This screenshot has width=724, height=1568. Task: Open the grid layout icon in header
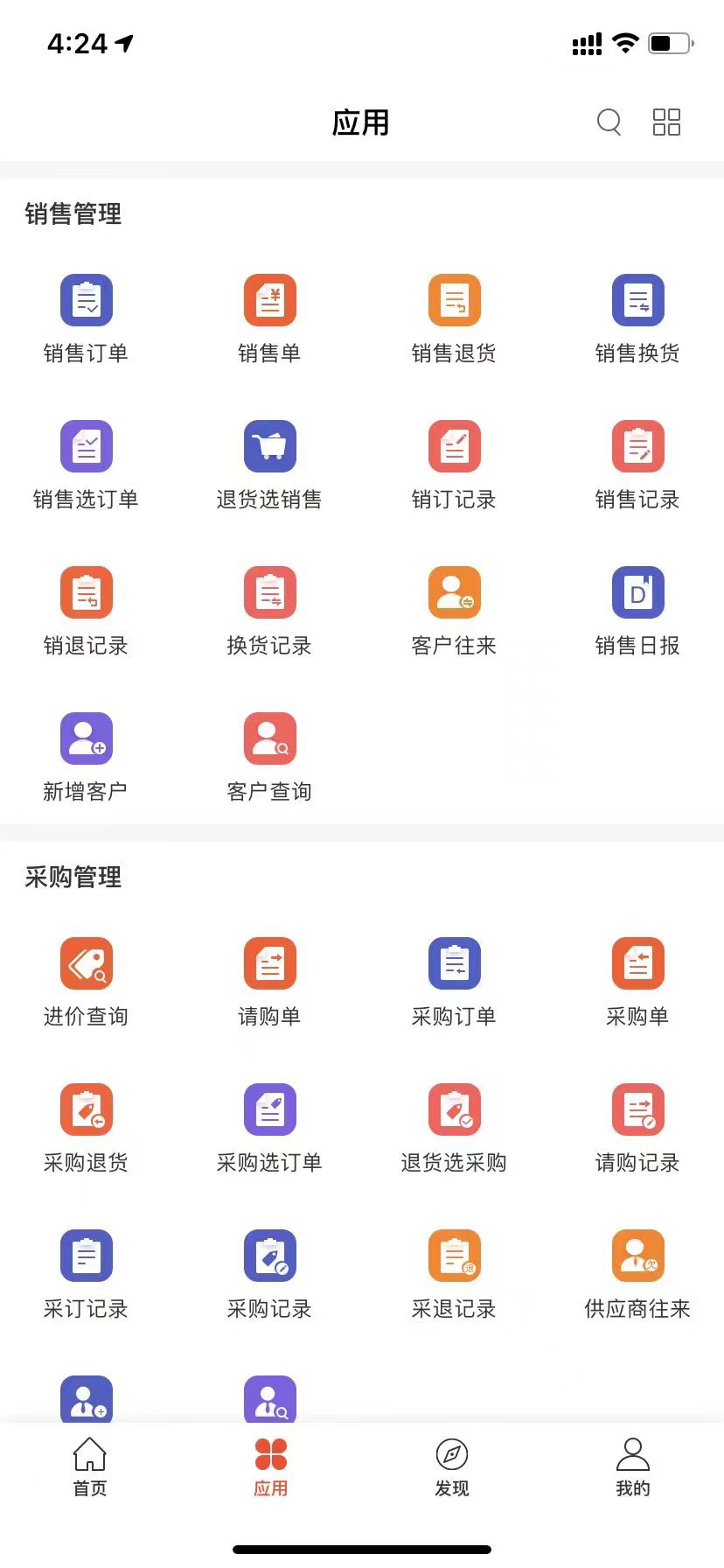[666, 122]
